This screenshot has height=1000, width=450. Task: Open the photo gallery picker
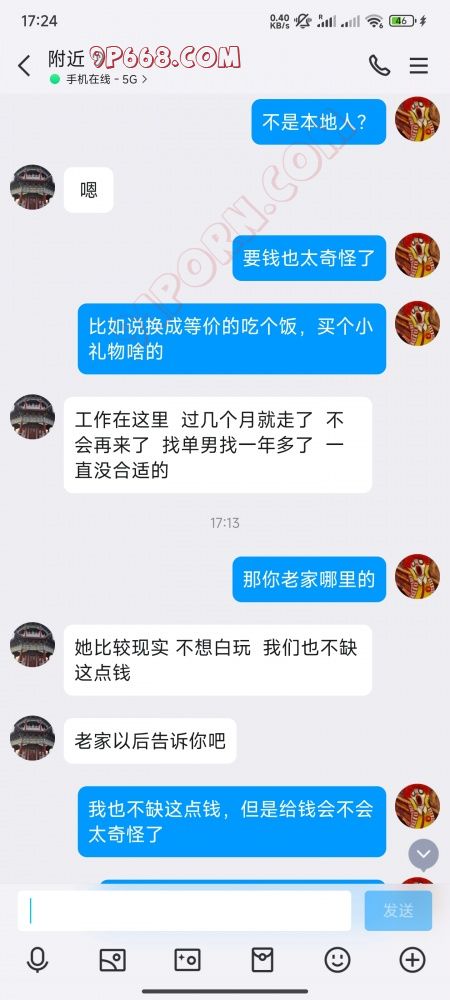(x=112, y=959)
